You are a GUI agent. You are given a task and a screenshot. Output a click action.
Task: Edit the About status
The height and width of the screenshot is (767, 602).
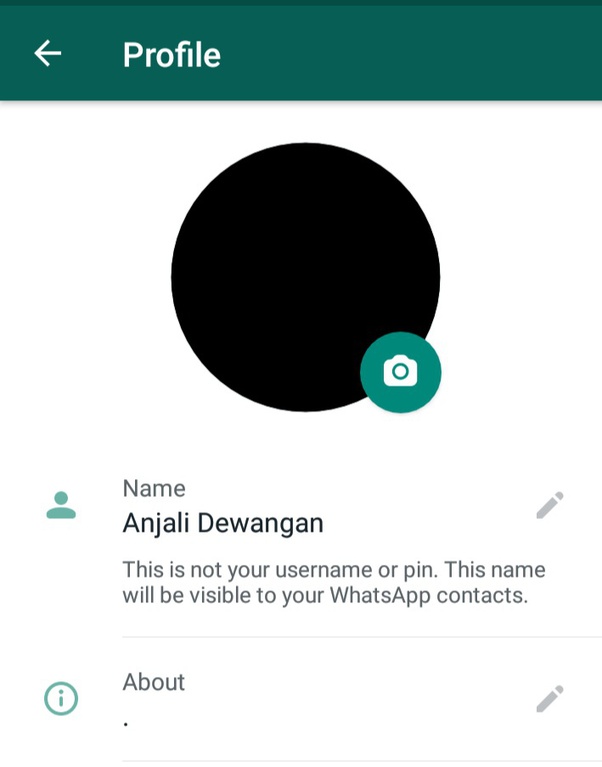tap(549, 699)
